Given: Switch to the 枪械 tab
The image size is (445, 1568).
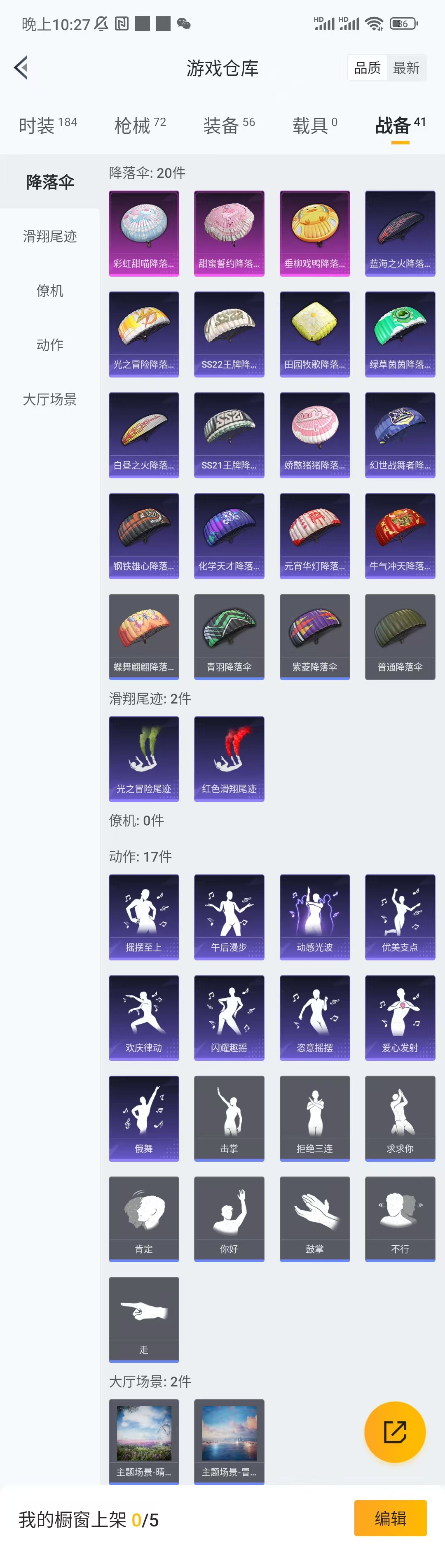Looking at the screenshot, I should point(140,126).
